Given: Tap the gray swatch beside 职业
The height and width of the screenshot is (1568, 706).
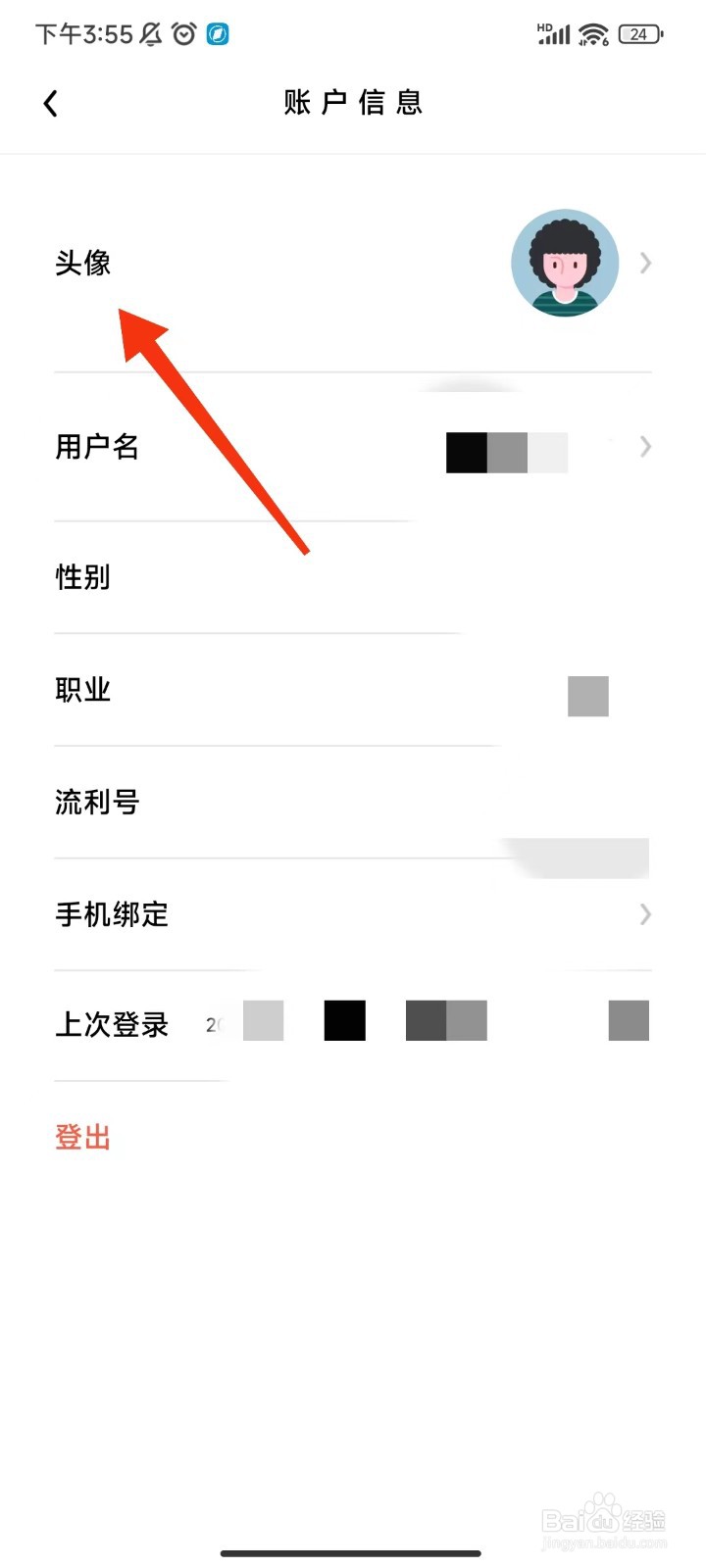Looking at the screenshot, I should click(x=587, y=695).
